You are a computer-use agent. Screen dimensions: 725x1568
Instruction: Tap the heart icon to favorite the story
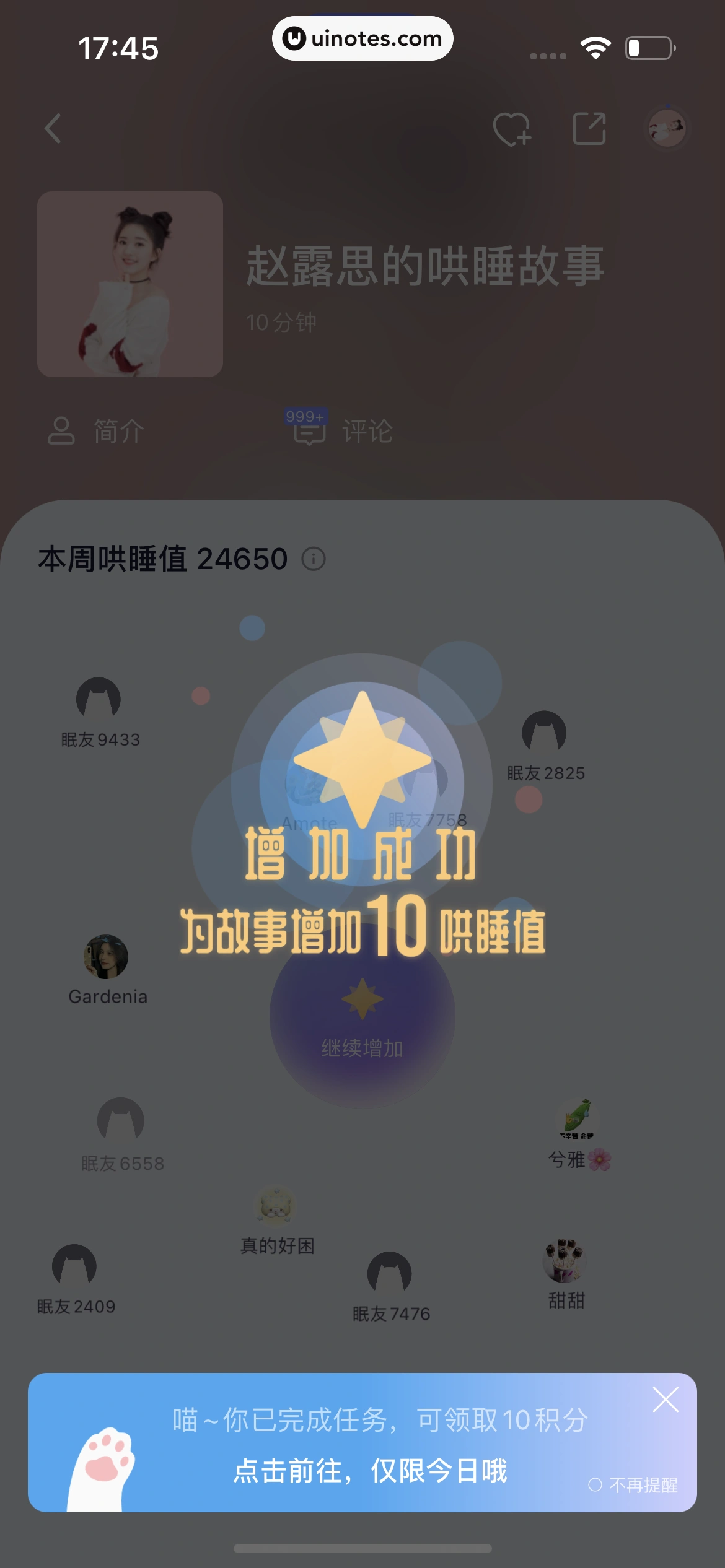512,128
